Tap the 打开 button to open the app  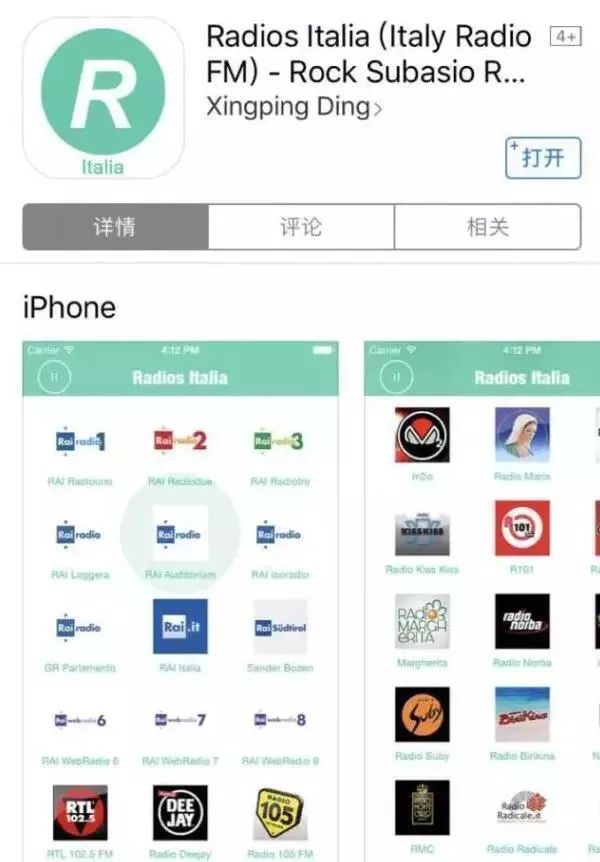coord(543,158)
